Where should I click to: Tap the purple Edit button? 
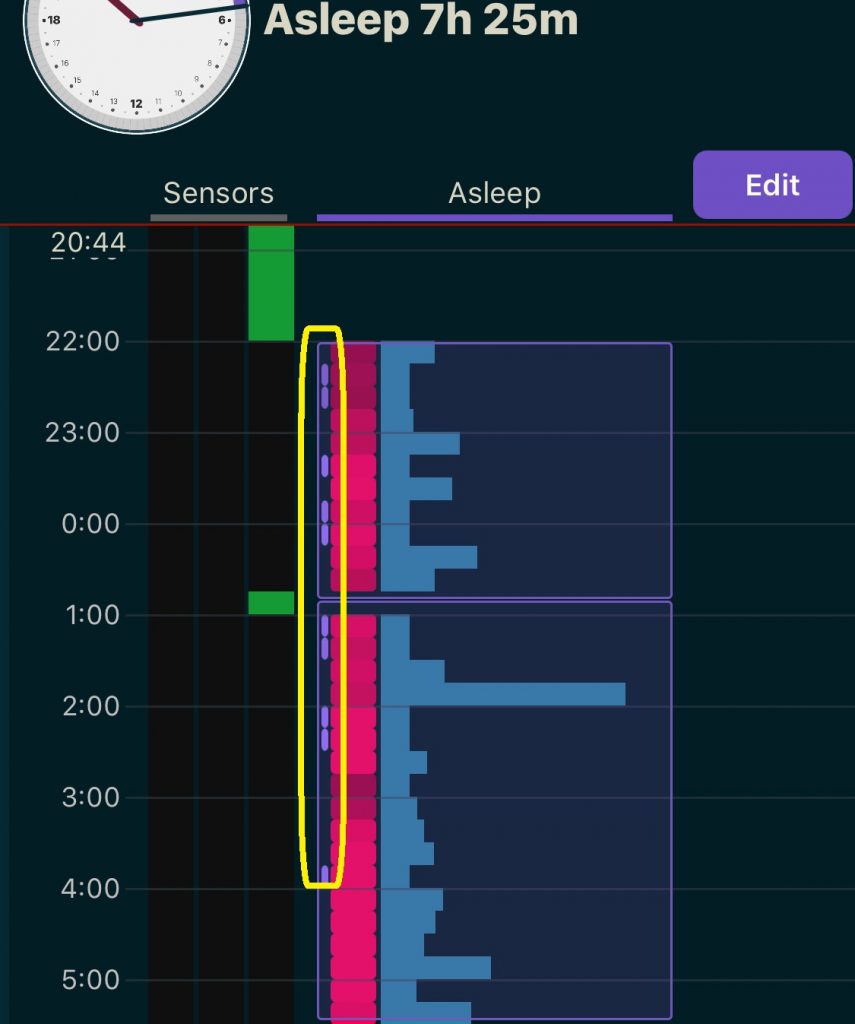pos(771,185)
